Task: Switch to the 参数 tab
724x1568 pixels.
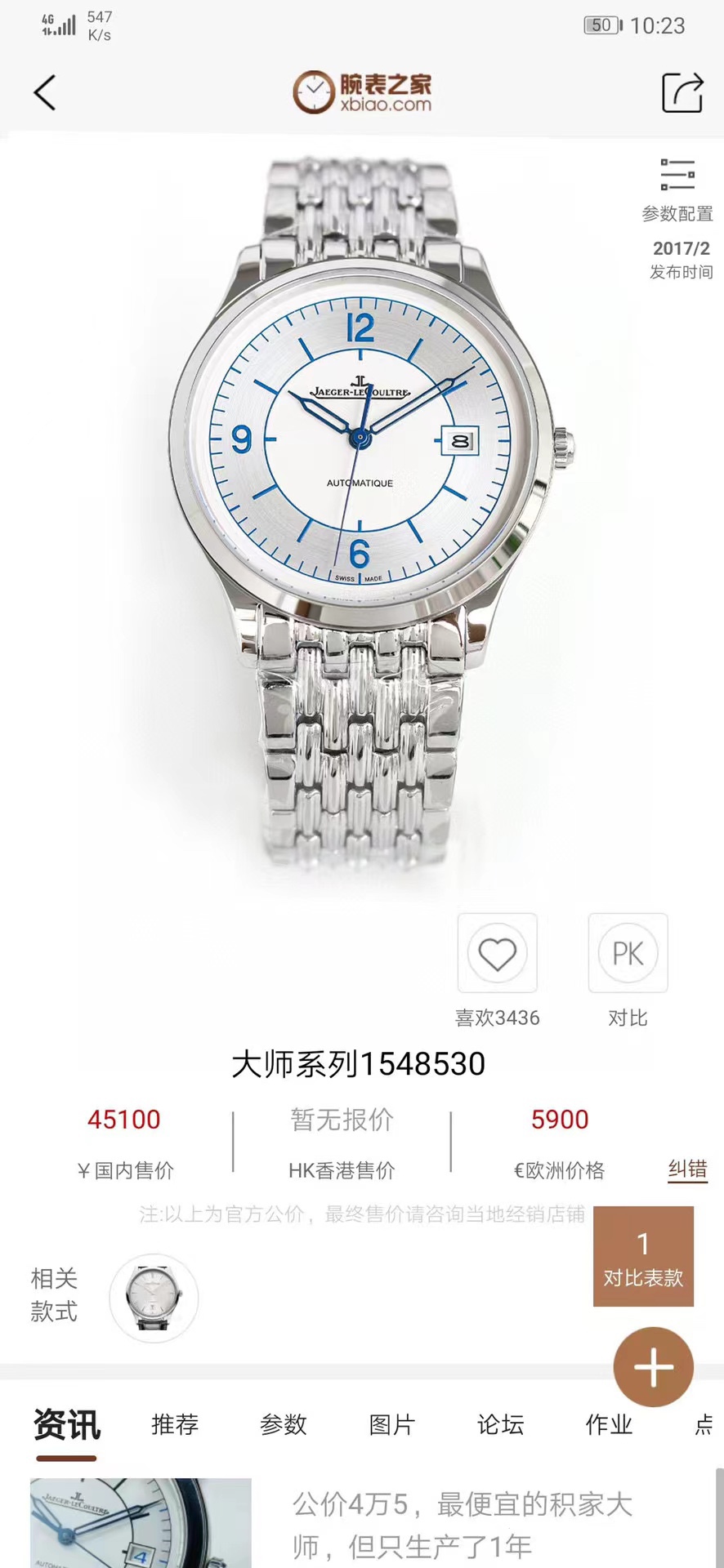Action: 283,1426
